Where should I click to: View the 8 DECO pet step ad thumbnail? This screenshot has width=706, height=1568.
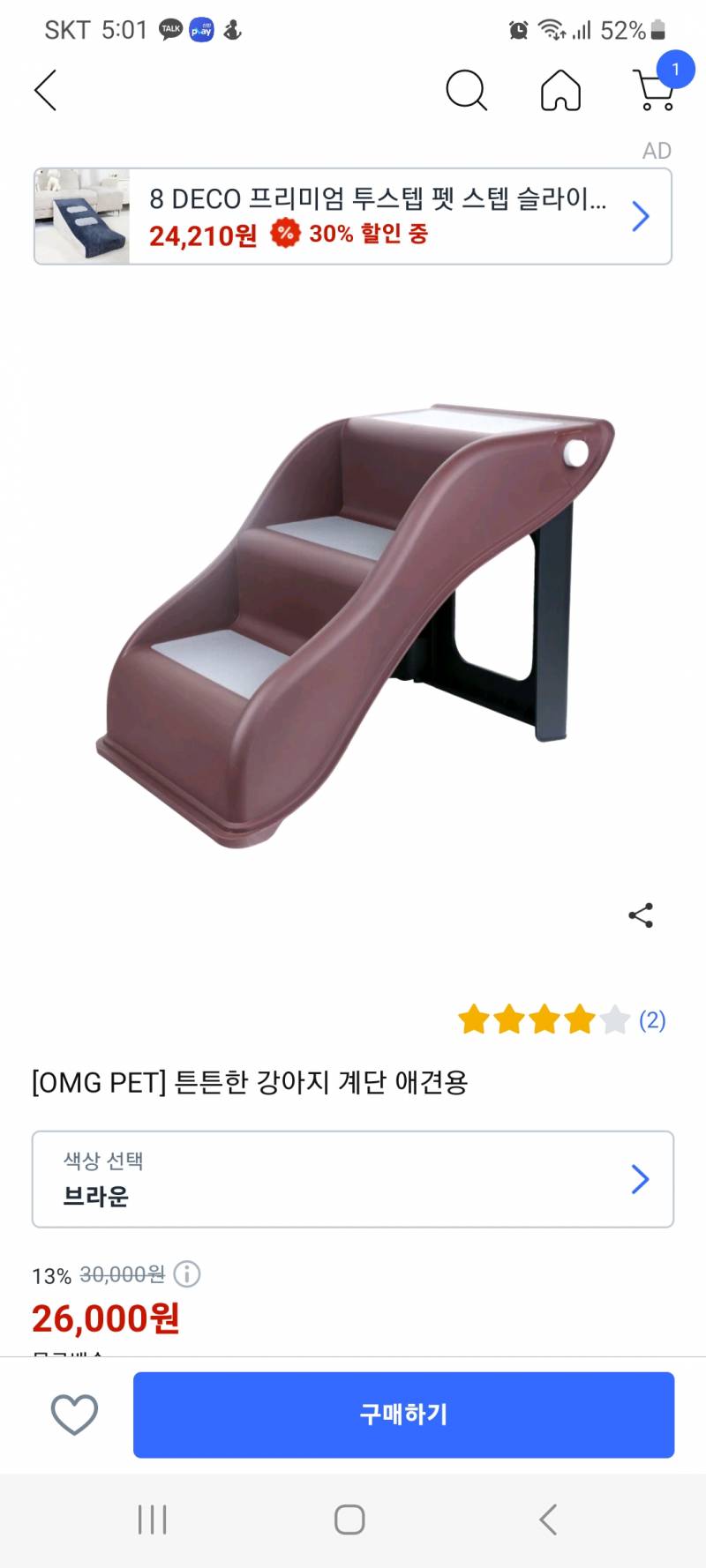78,216
